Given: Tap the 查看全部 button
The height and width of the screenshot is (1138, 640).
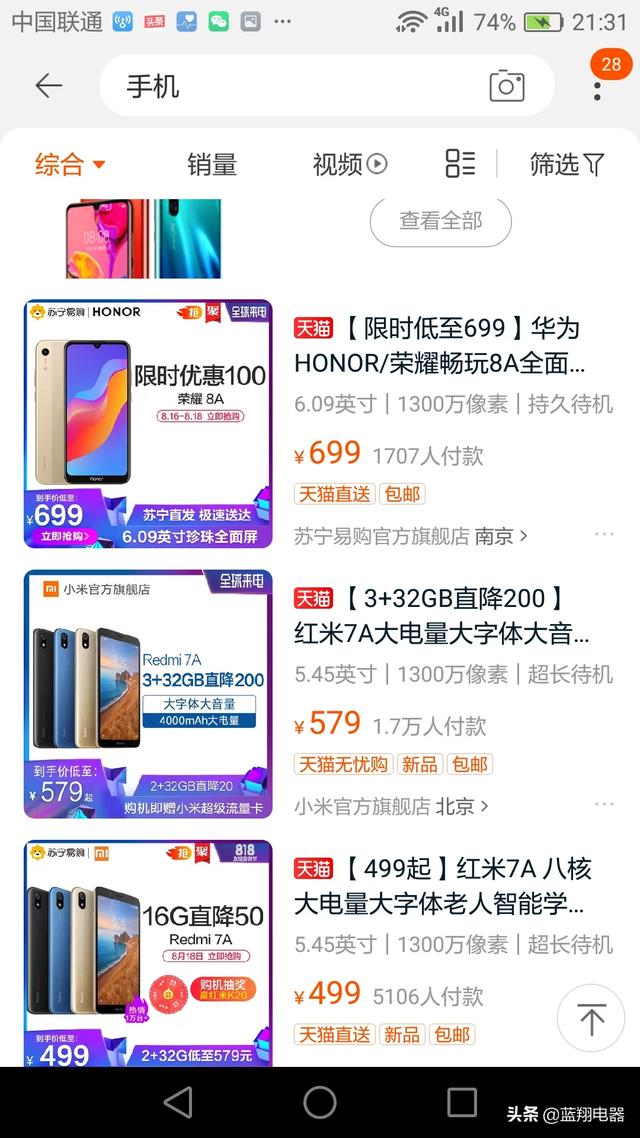Looking at the screenshot, I should click(x=441, y=221).
